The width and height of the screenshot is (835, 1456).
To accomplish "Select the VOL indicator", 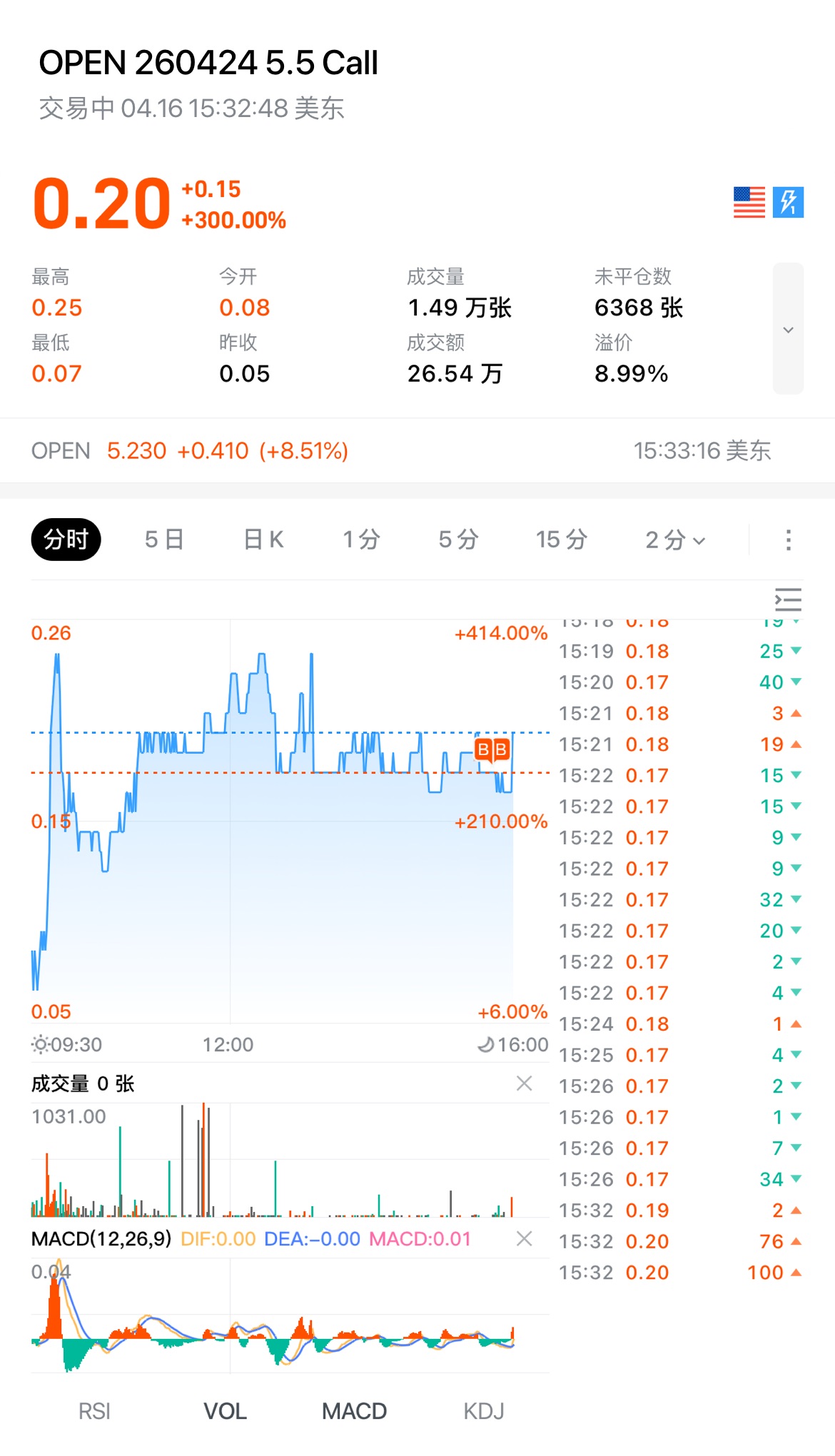I will click(225, 1411).
